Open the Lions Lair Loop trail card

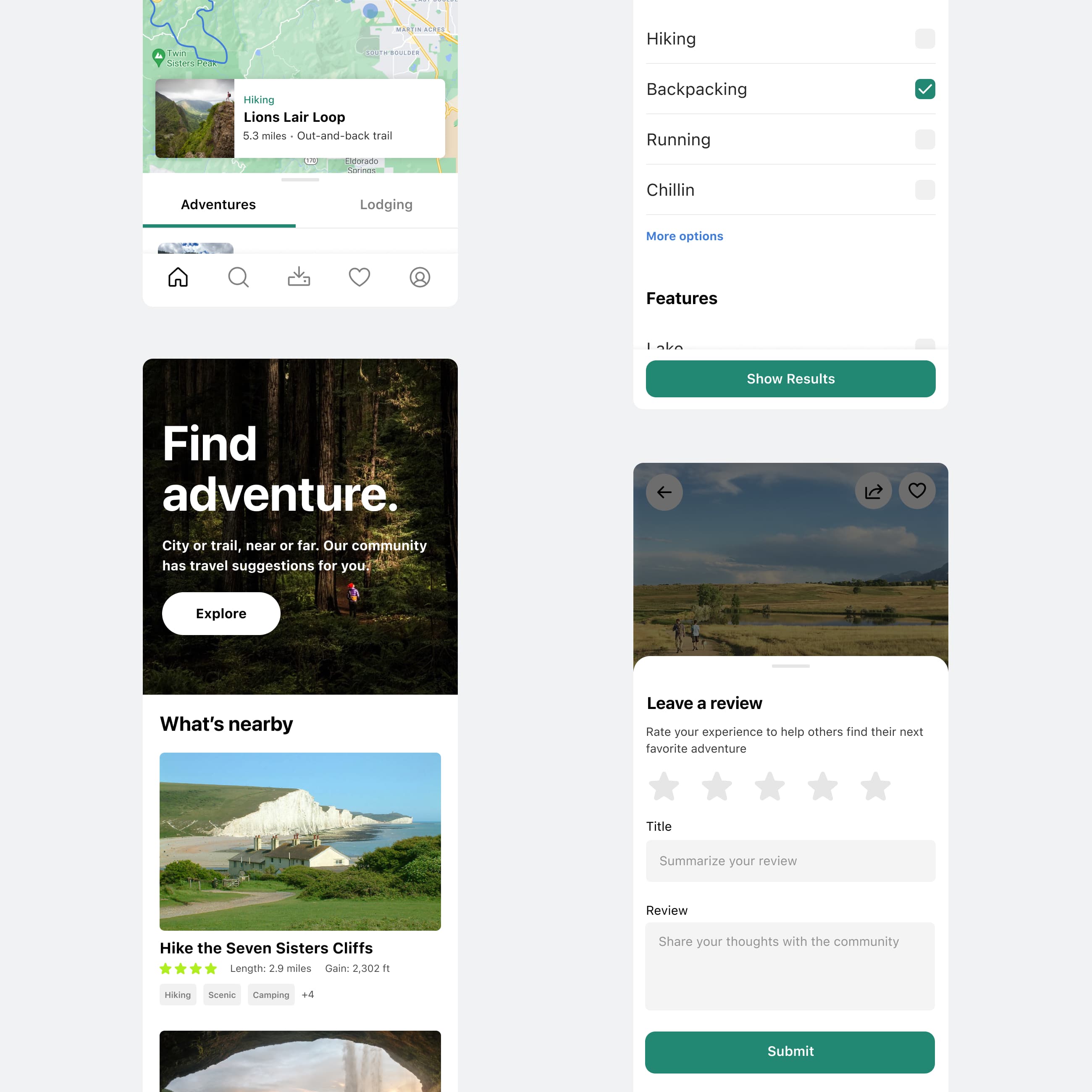click(x=300, y=118)
